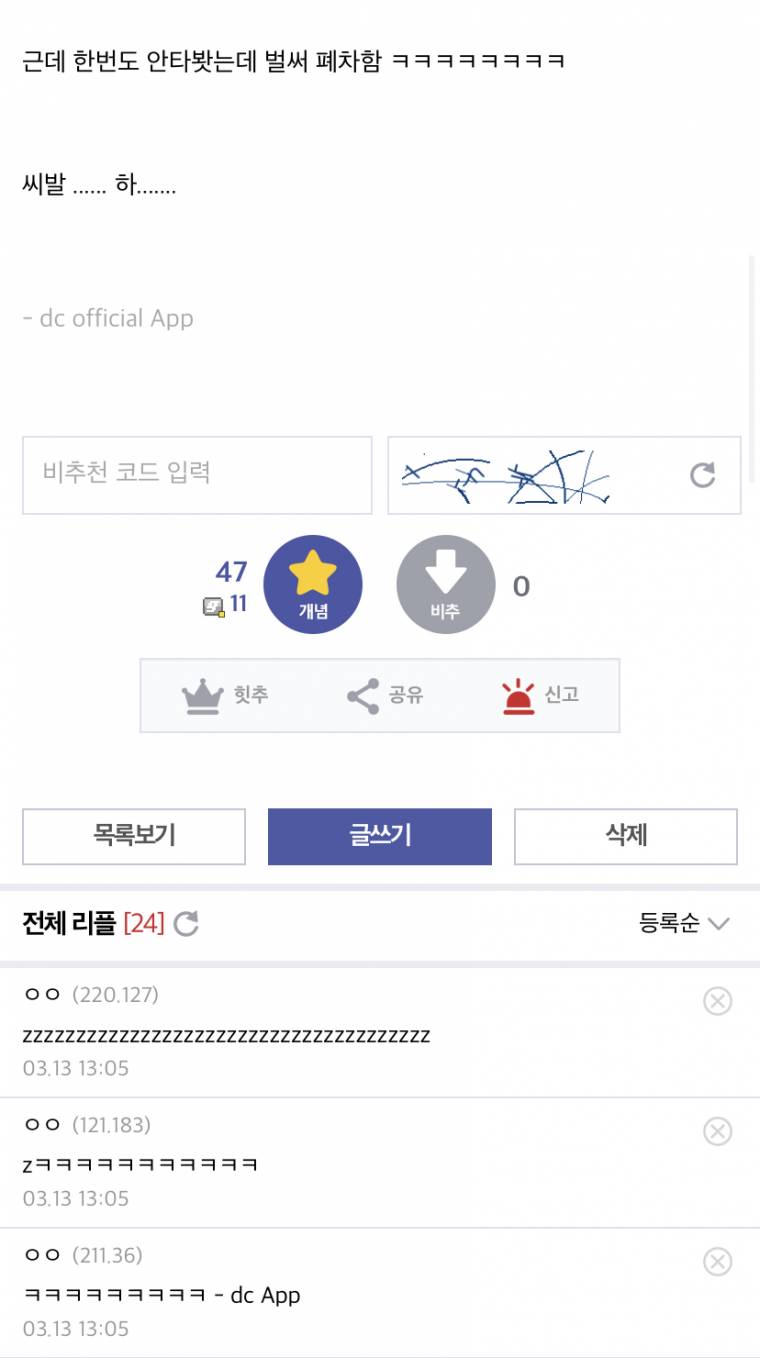The height and width of the screenshot is (1358, 760).
Task: Refresh the captcha image
Action: pyautogui.click(x=703, y=475)
